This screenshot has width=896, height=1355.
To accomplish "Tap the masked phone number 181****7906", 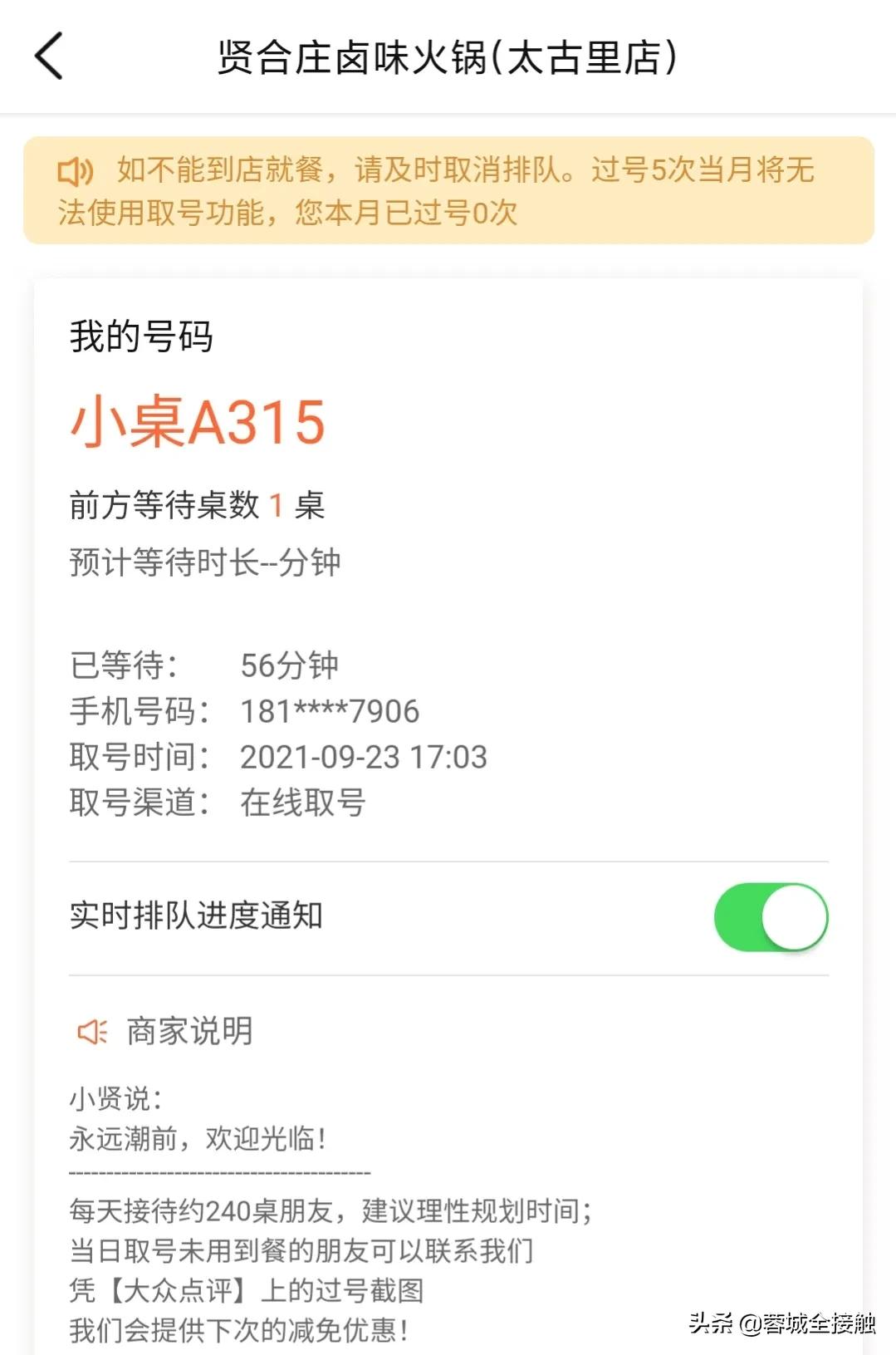I will pyautogui.click(x=330, y=711).
